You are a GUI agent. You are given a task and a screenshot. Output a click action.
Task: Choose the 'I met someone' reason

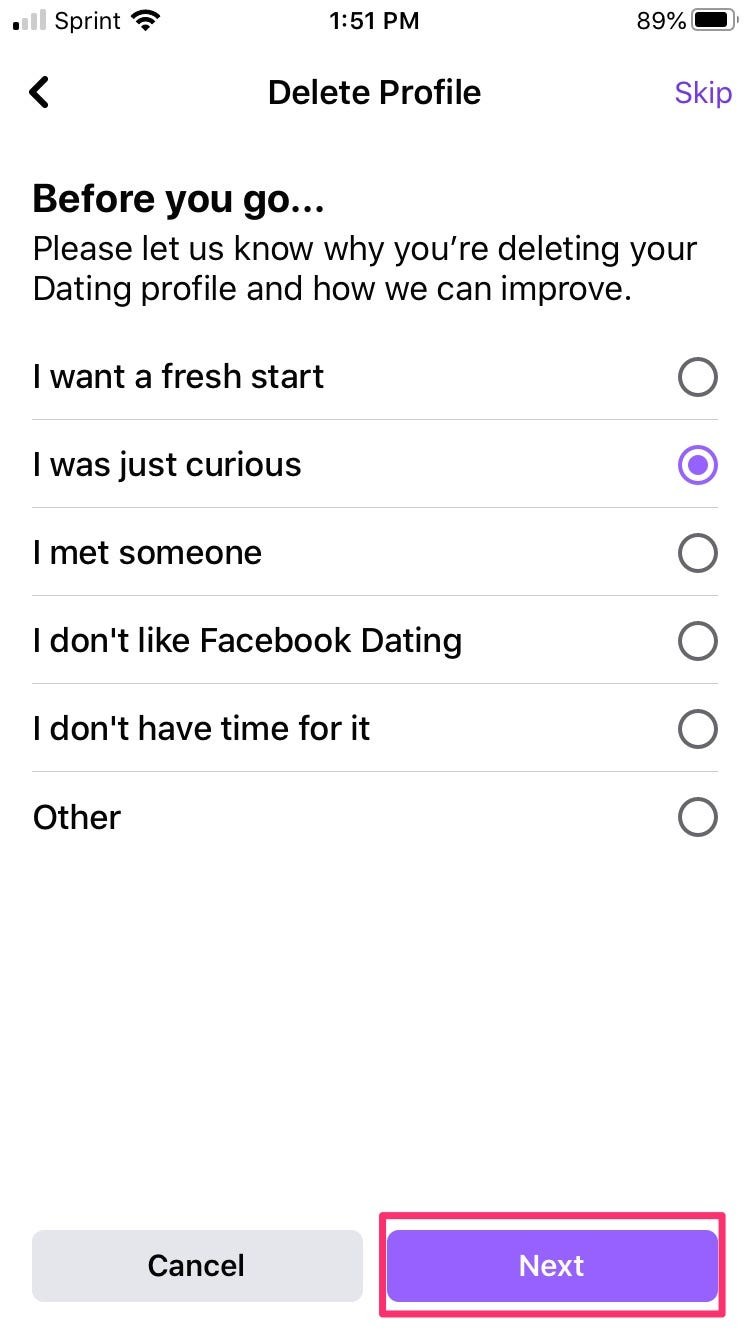698,553
